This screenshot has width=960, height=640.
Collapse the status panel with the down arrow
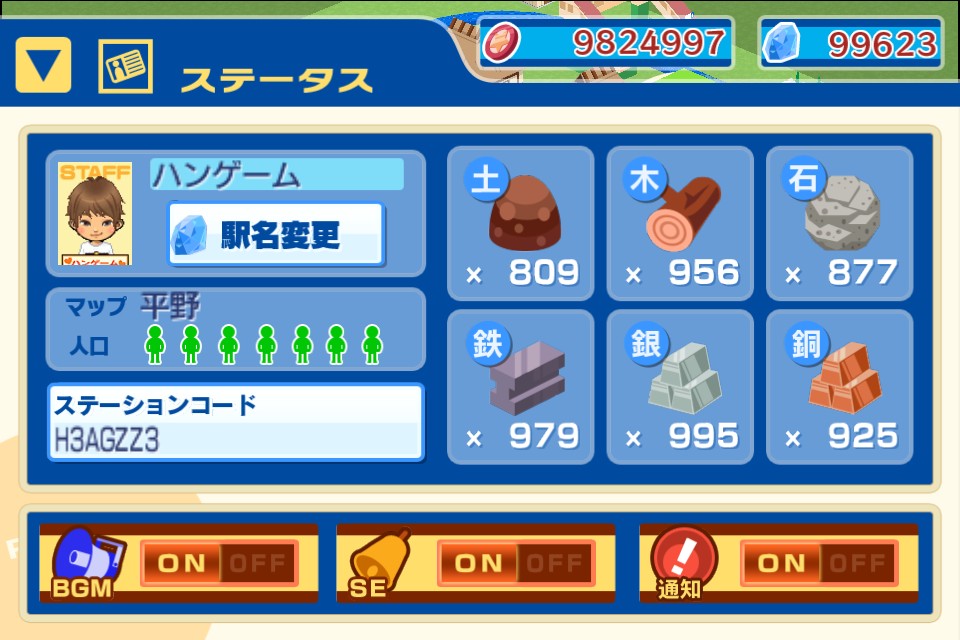tap(43, 65)
